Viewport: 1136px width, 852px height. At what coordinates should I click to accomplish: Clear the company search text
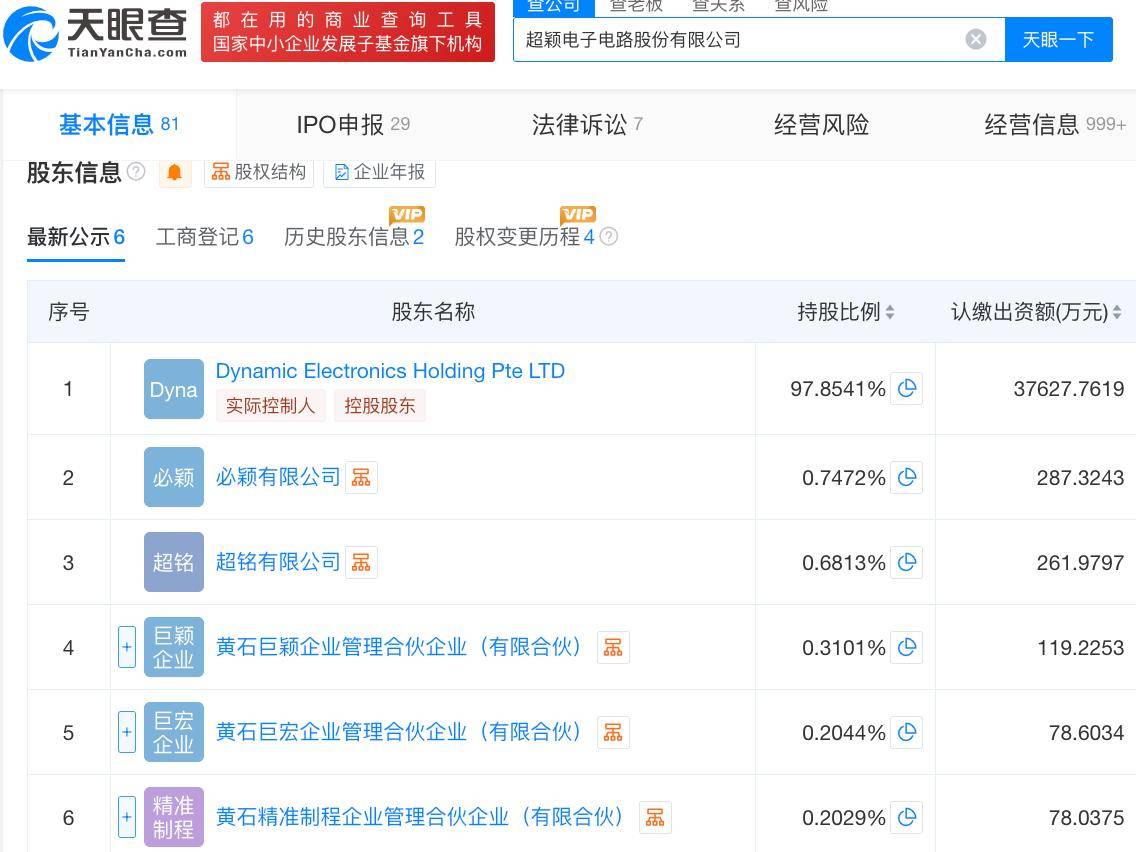[976, 40]
